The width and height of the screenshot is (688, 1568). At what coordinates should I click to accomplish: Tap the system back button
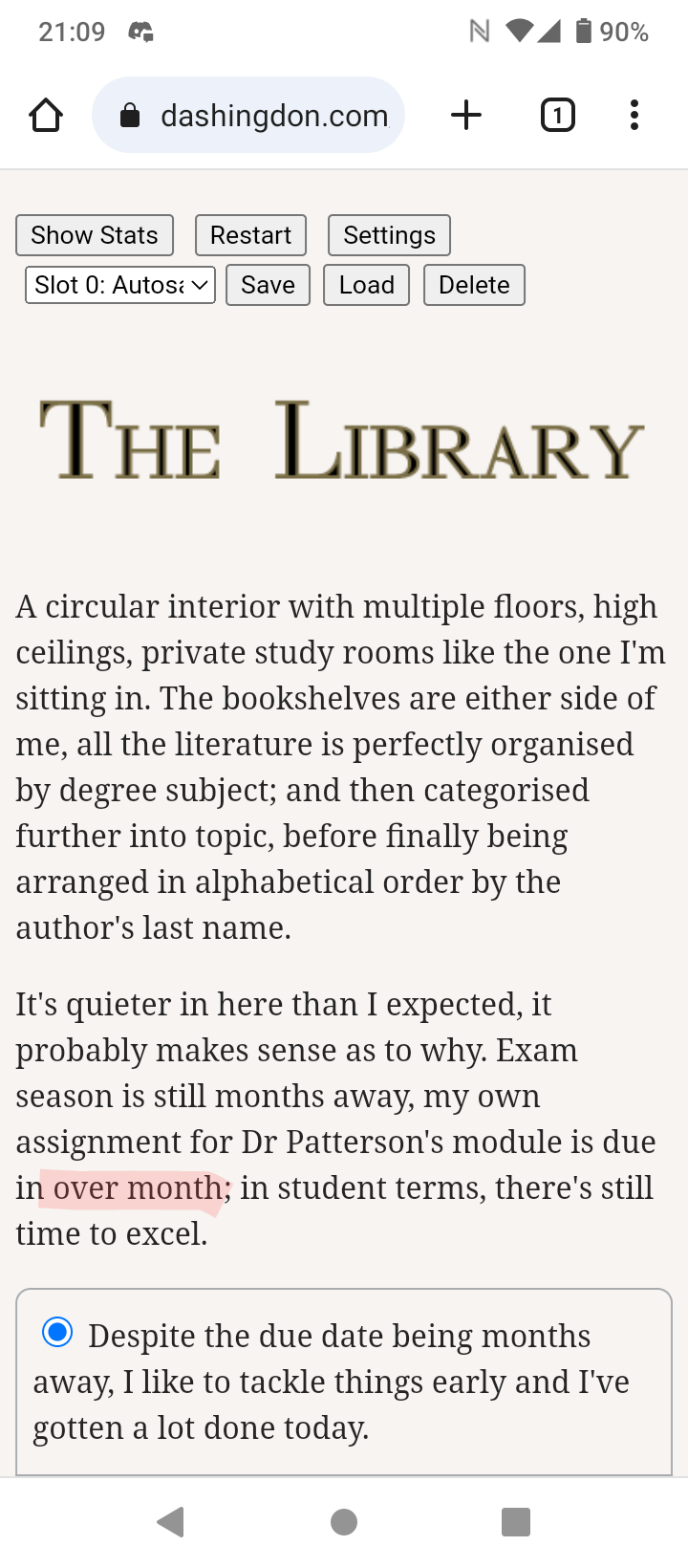[x=171, y=1521]
